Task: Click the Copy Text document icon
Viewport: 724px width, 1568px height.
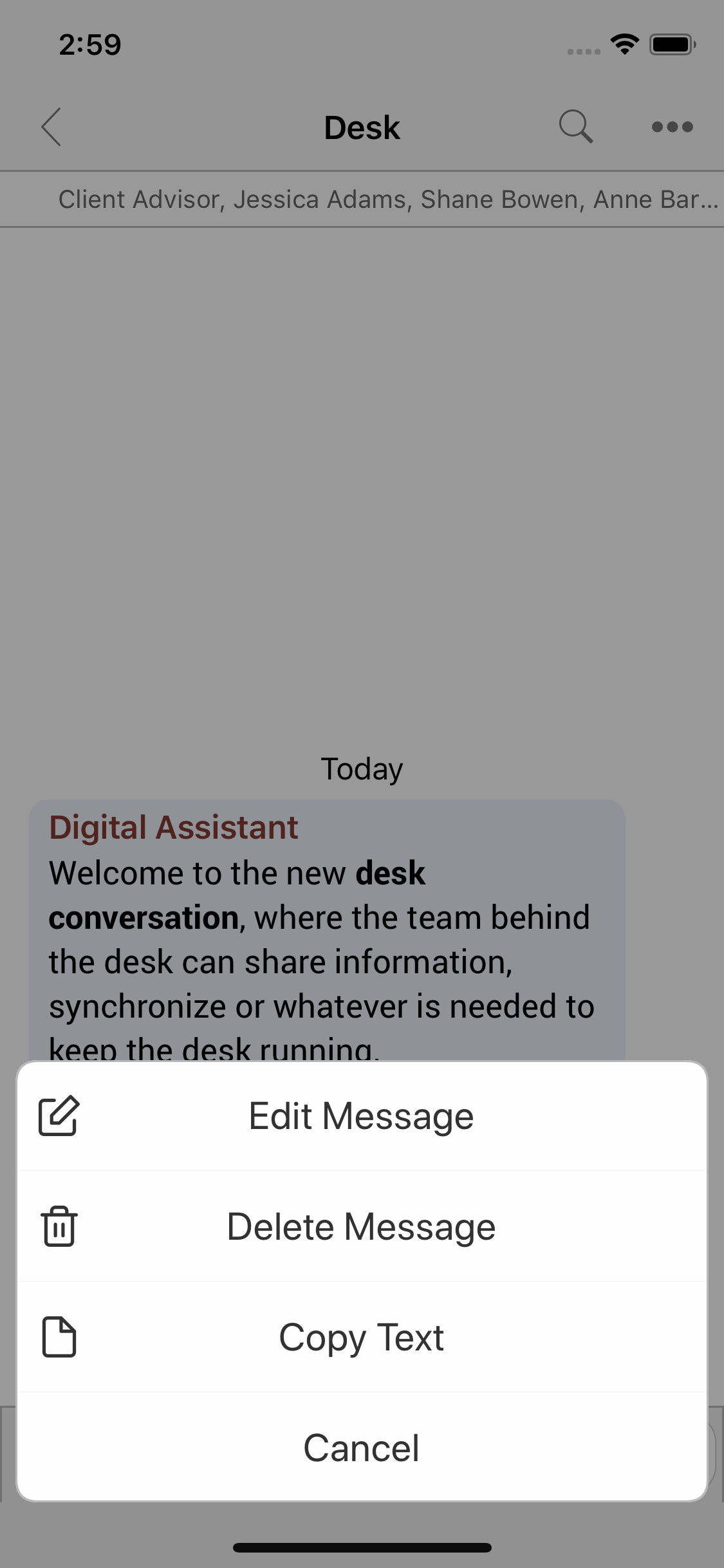Action: tap(60, 1337)
